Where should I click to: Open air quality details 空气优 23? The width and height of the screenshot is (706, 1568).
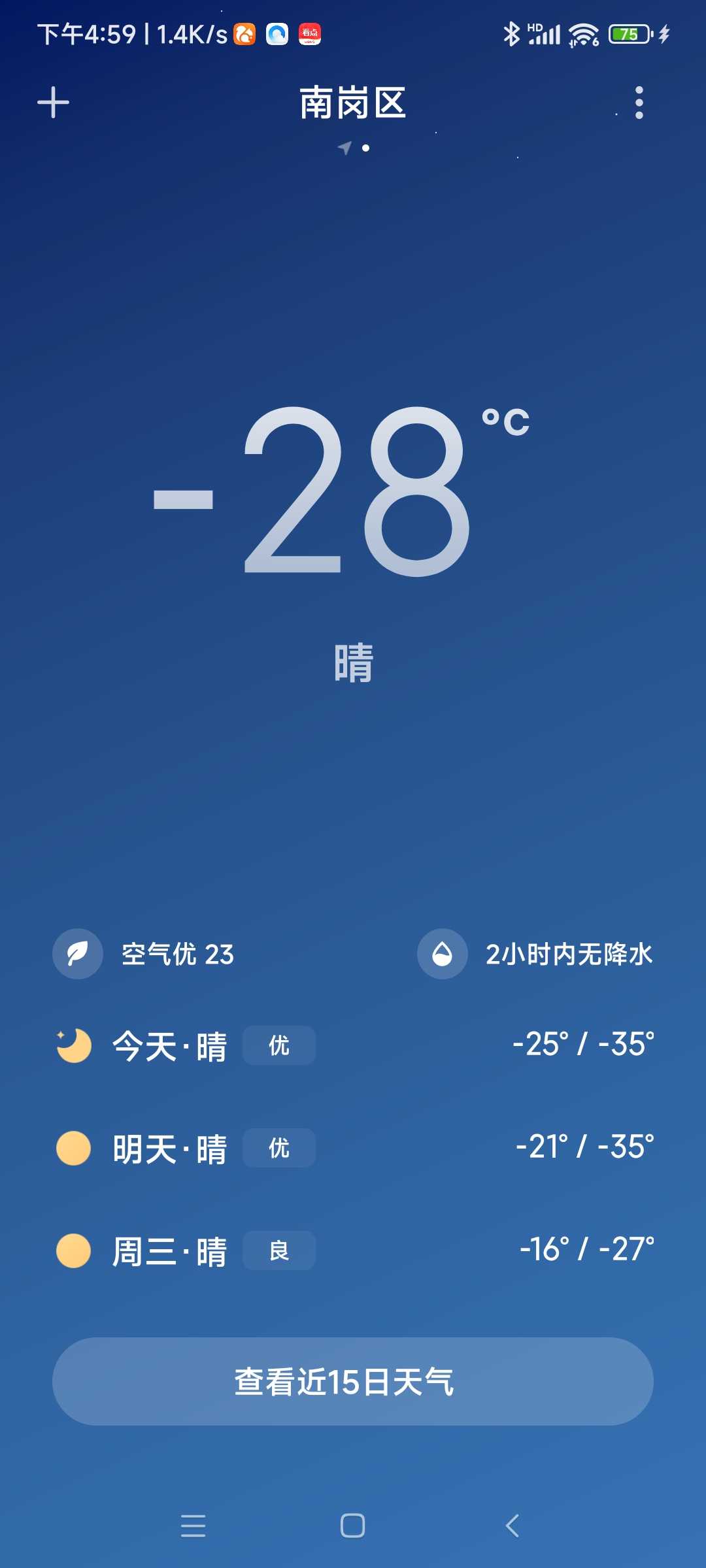[x=144, y=954]
